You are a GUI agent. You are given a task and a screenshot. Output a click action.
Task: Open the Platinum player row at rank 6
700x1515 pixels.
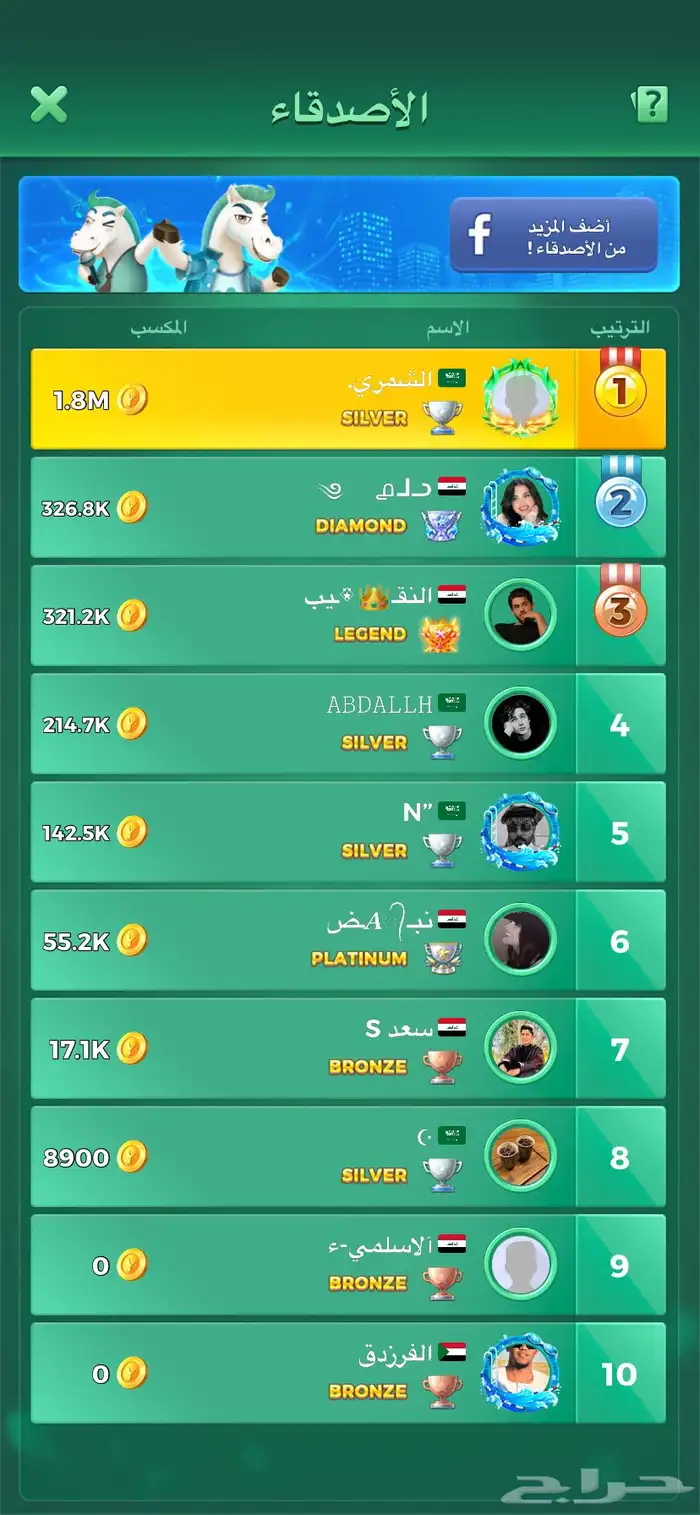click(x=347, y=940)
